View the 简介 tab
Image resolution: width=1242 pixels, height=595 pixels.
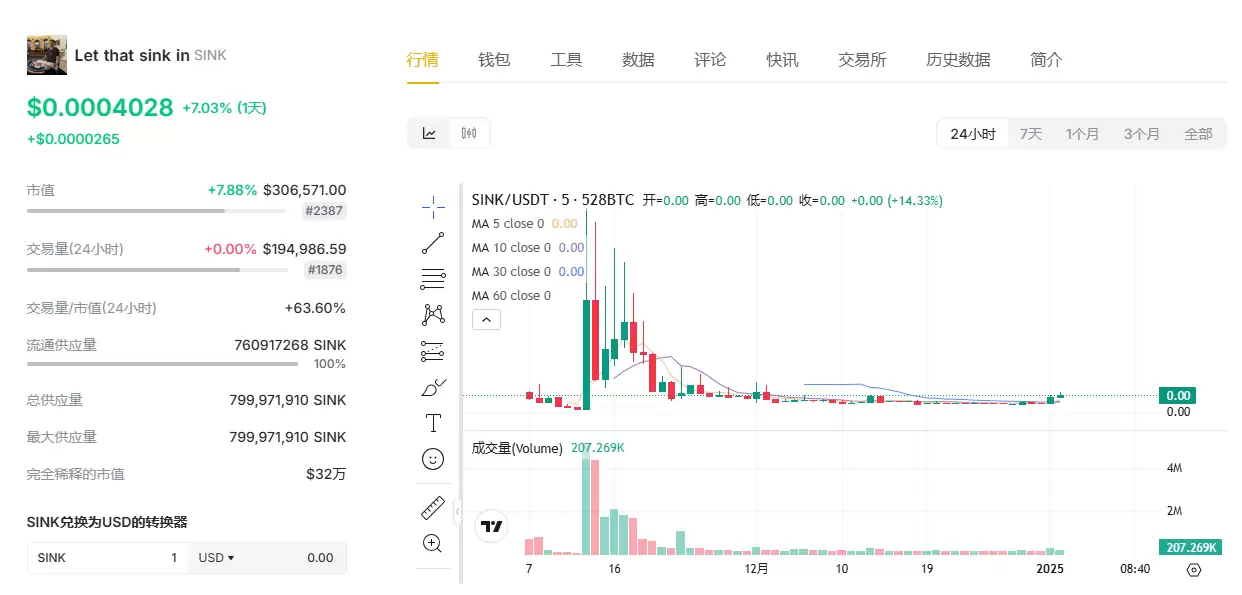click(x=1046, y=60)
